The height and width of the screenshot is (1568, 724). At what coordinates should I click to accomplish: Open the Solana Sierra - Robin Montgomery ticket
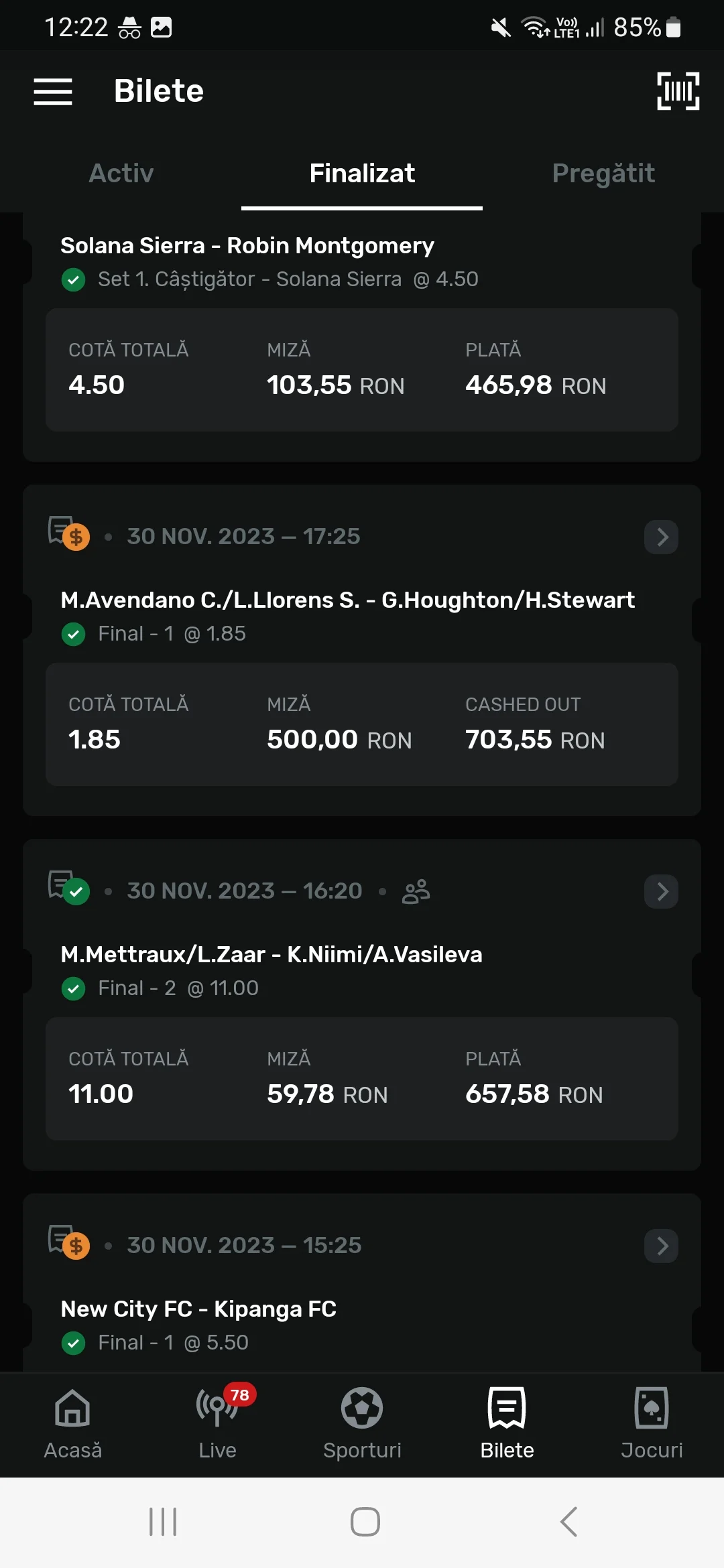[247, 246]
